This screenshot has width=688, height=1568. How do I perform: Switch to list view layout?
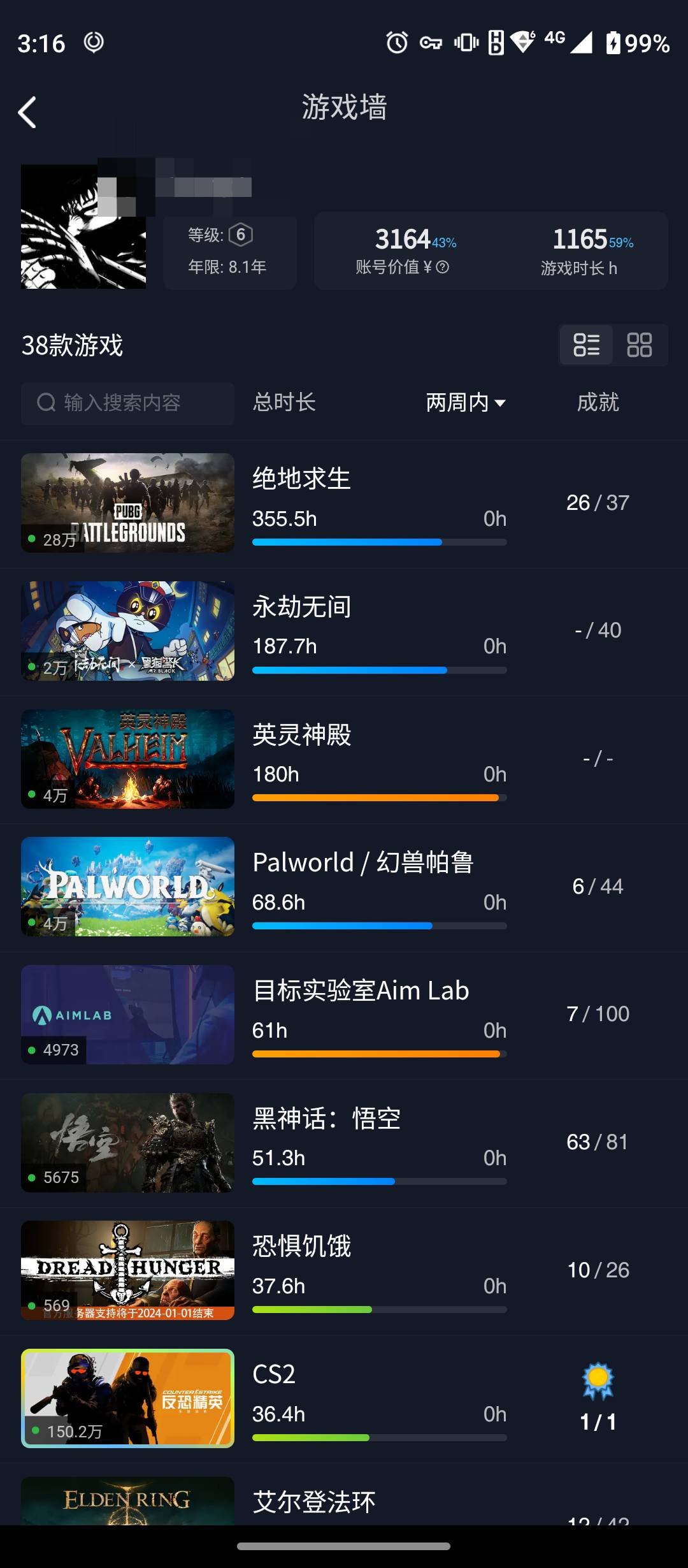[x=586, y=345]
